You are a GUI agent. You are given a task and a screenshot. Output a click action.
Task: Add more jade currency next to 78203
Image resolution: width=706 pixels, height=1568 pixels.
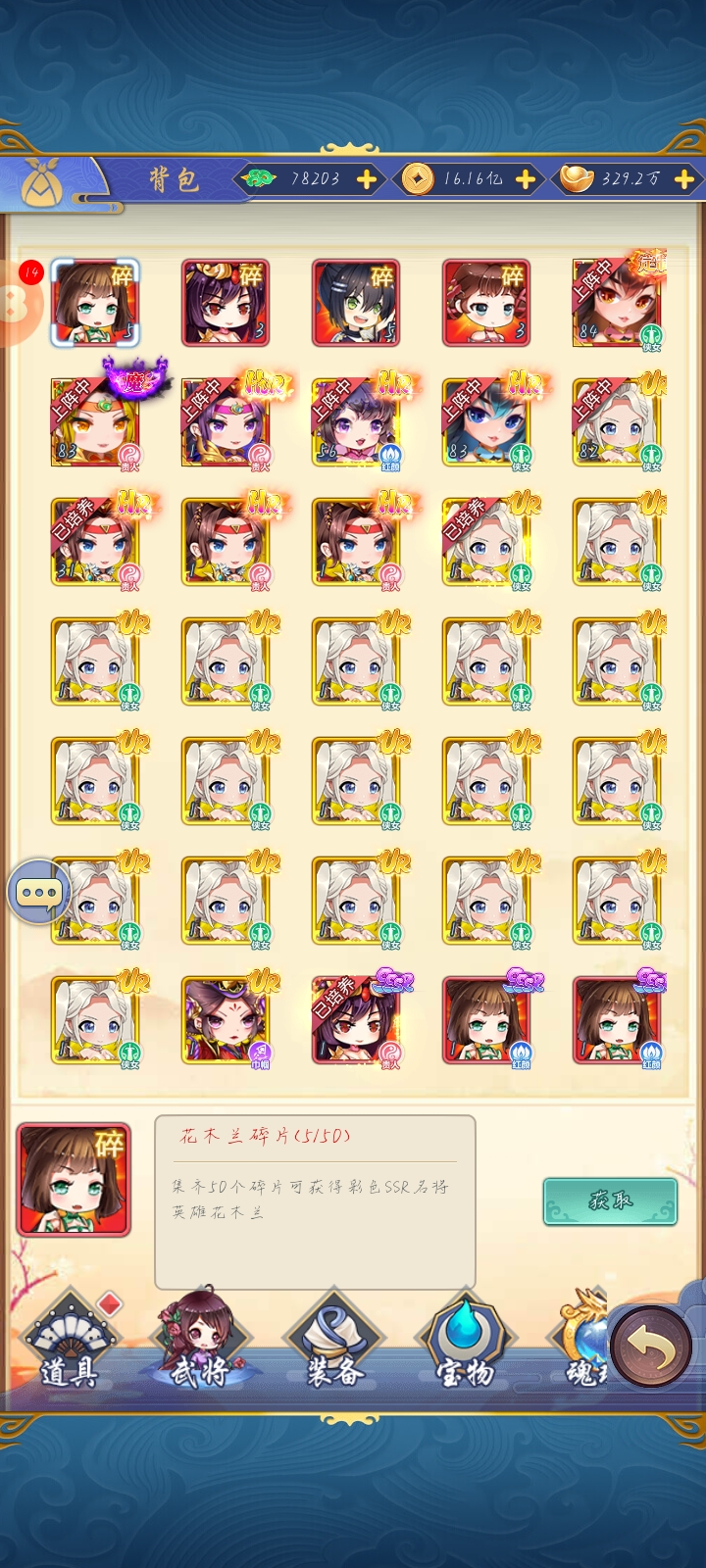click(x=366, y=179)
